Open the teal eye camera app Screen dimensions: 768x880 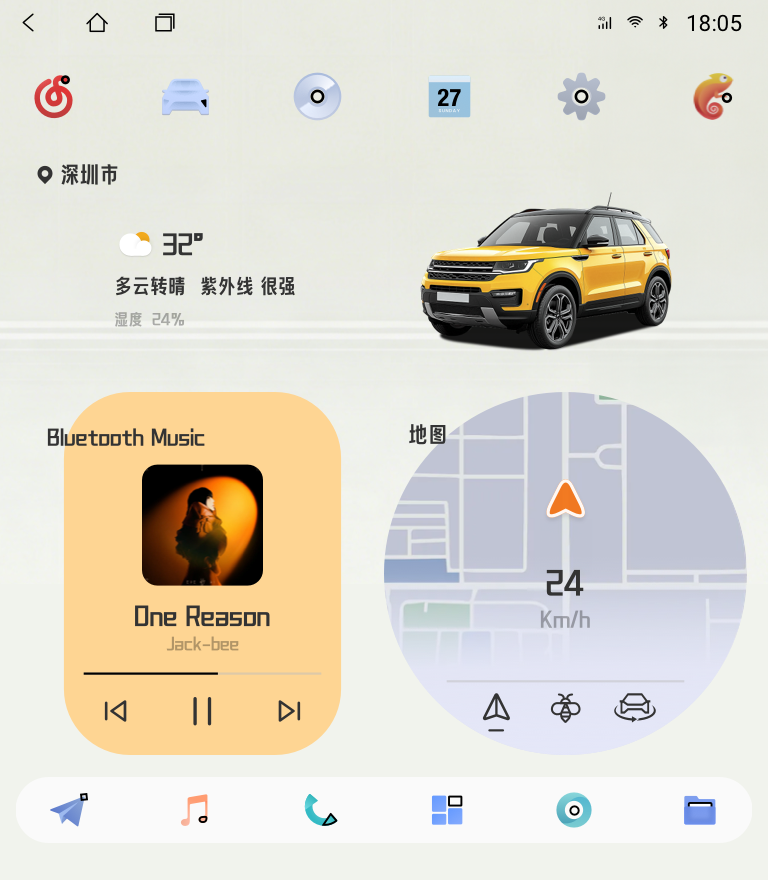[574, 809]
